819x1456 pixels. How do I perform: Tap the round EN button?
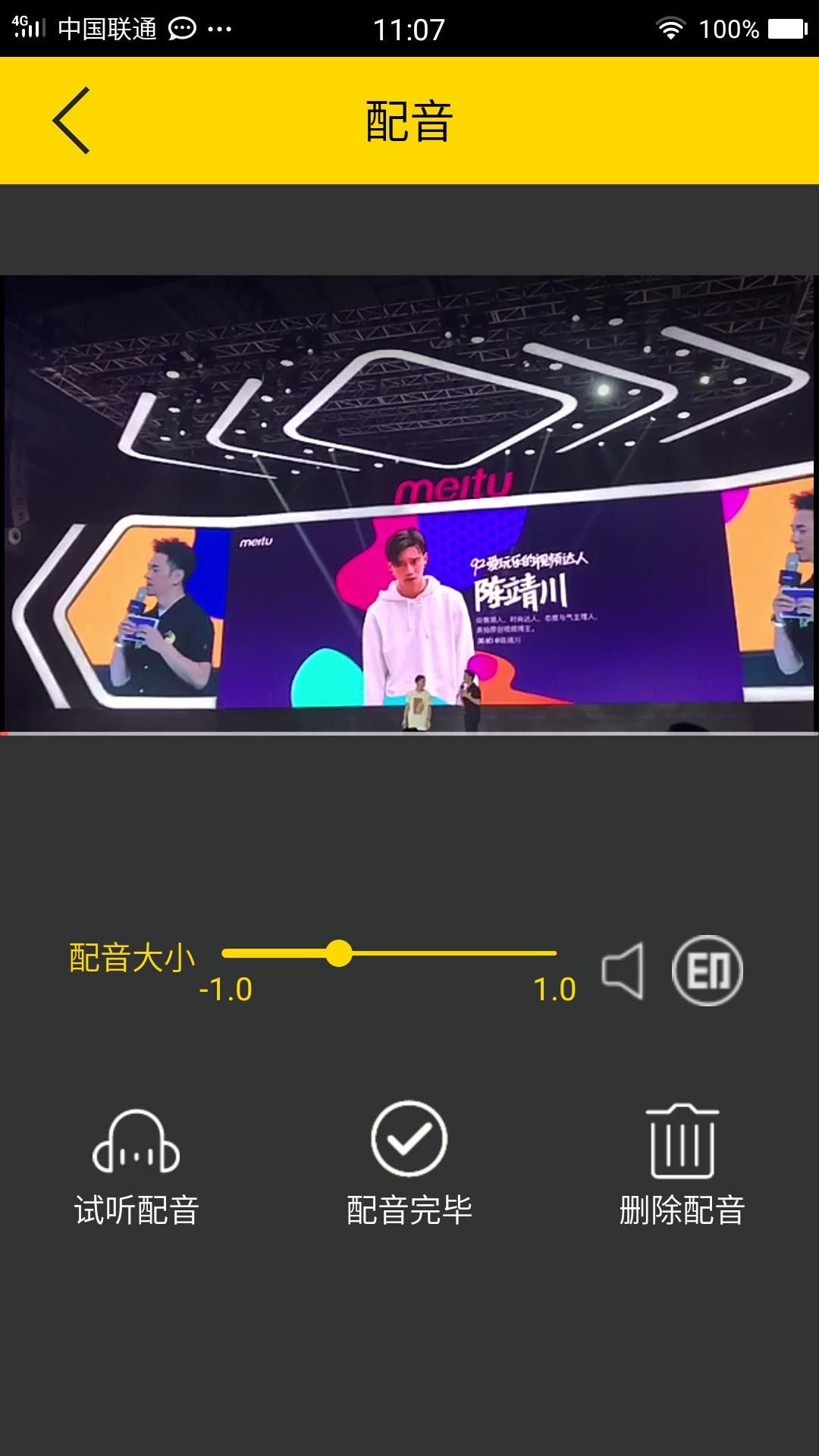pos(707,971)
